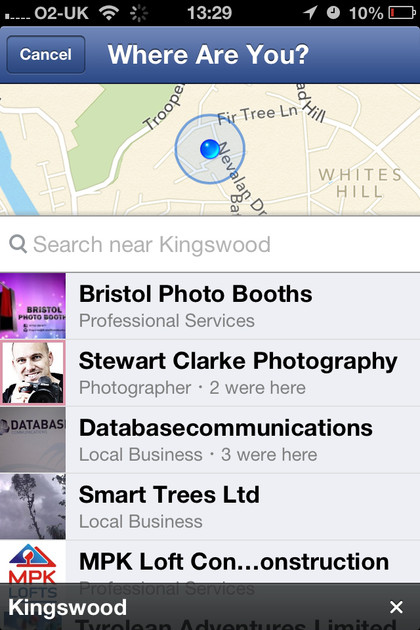This screenshot has width=420, height=630.
Task: Cancel the location check-in
Action: click(46, 55)
